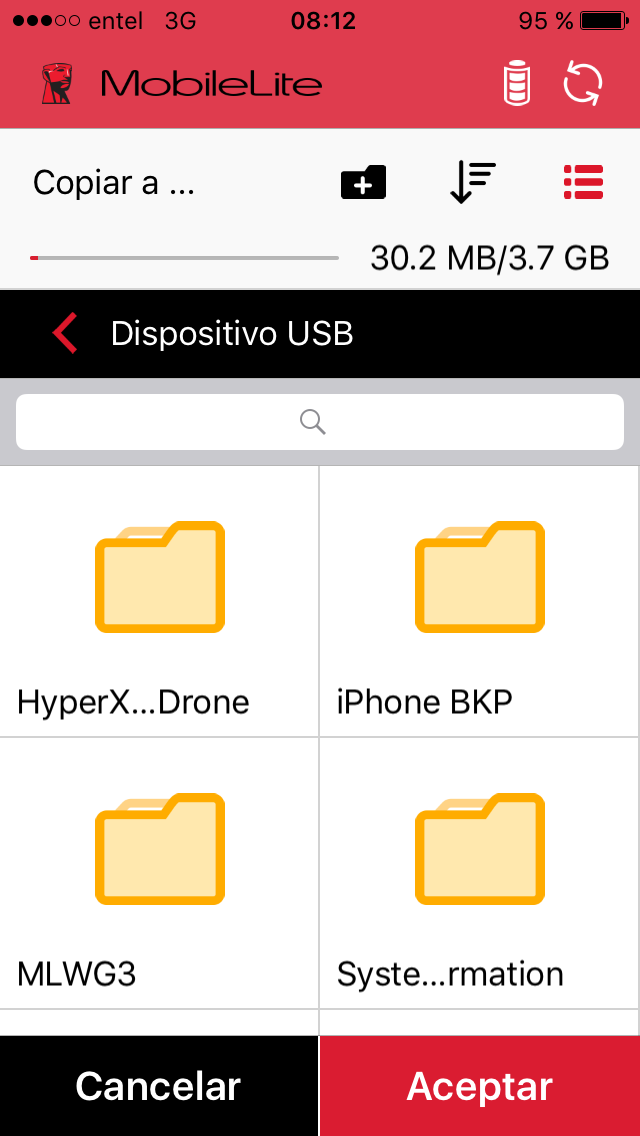Open the MLWG3 folder
The image size is (640, 1136).
pyautogui.click(x=159, y=873)
